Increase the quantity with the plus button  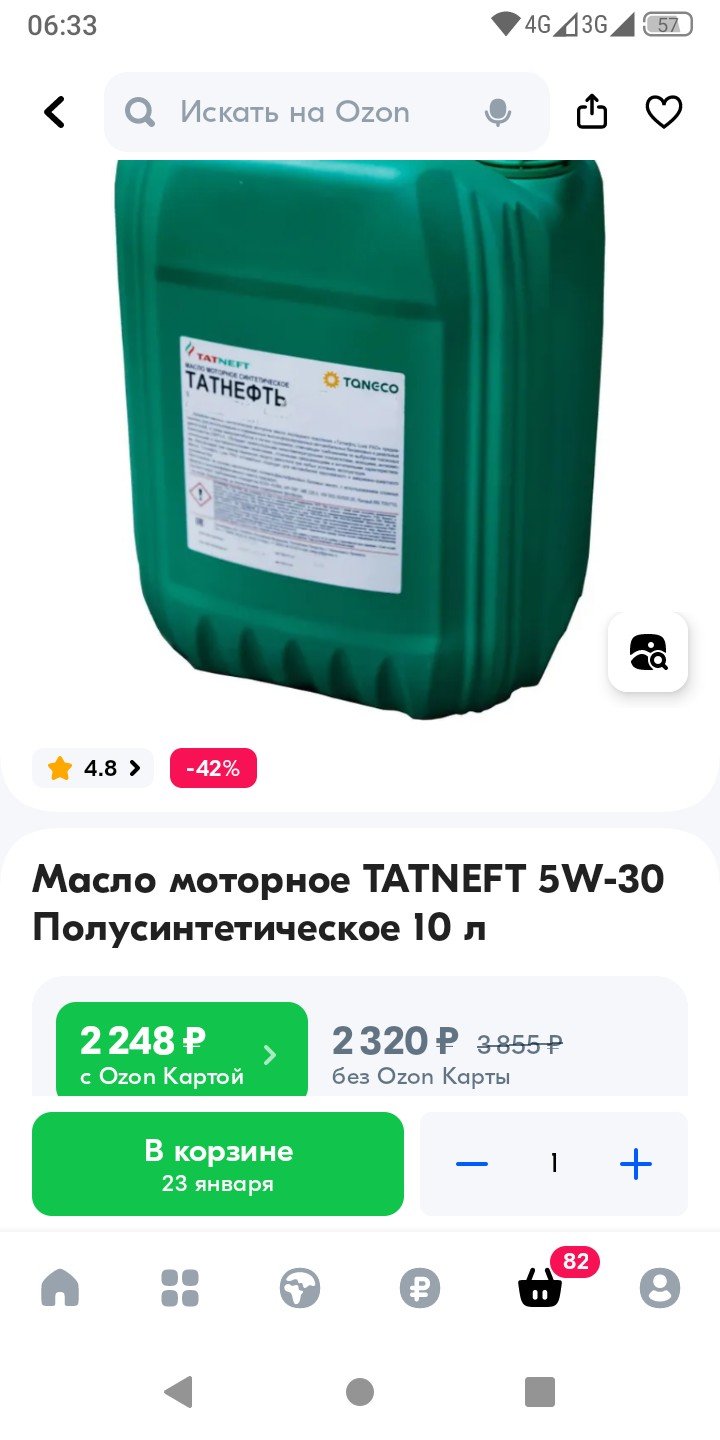click(x=636, y=1164)
